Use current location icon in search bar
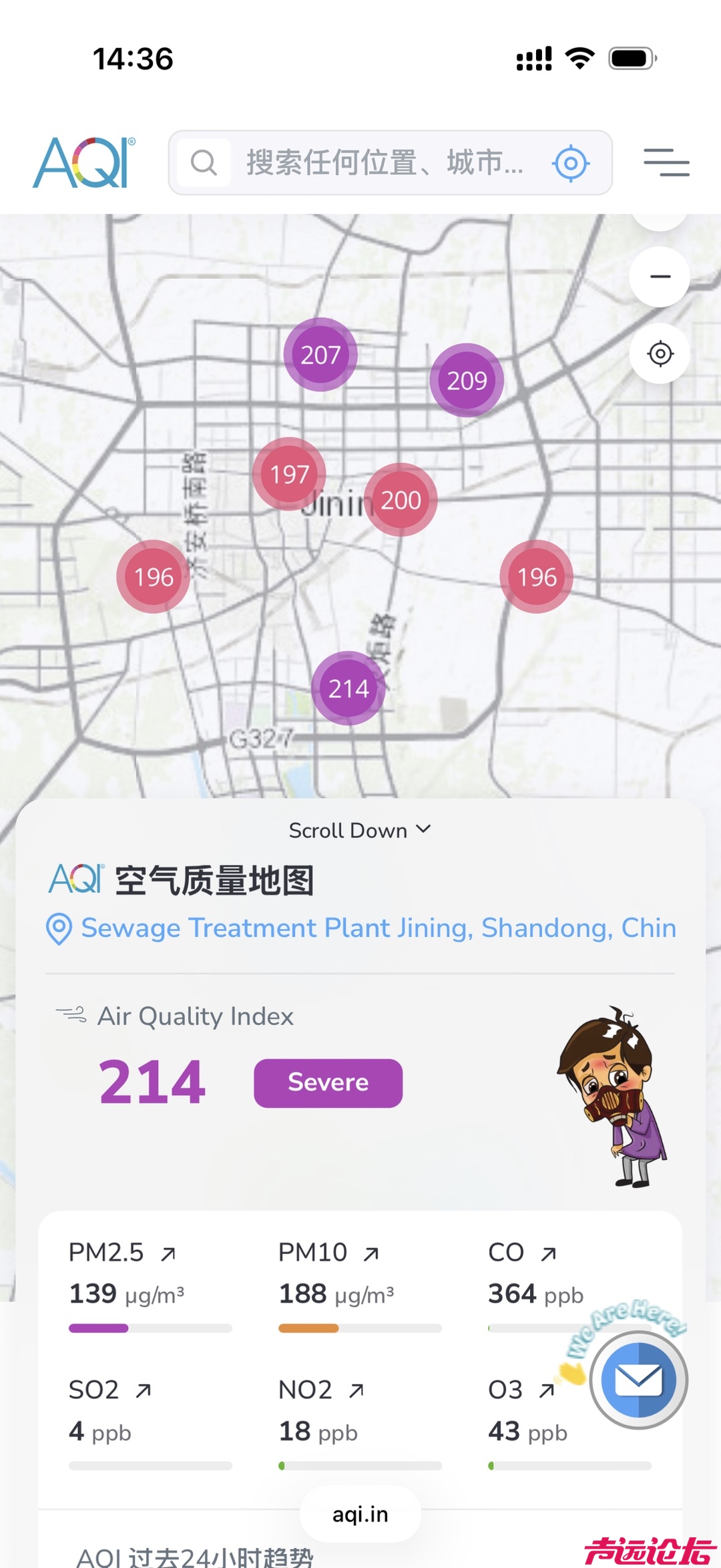Viewport: 721px width, 1568px height. [x=571, y=163]
